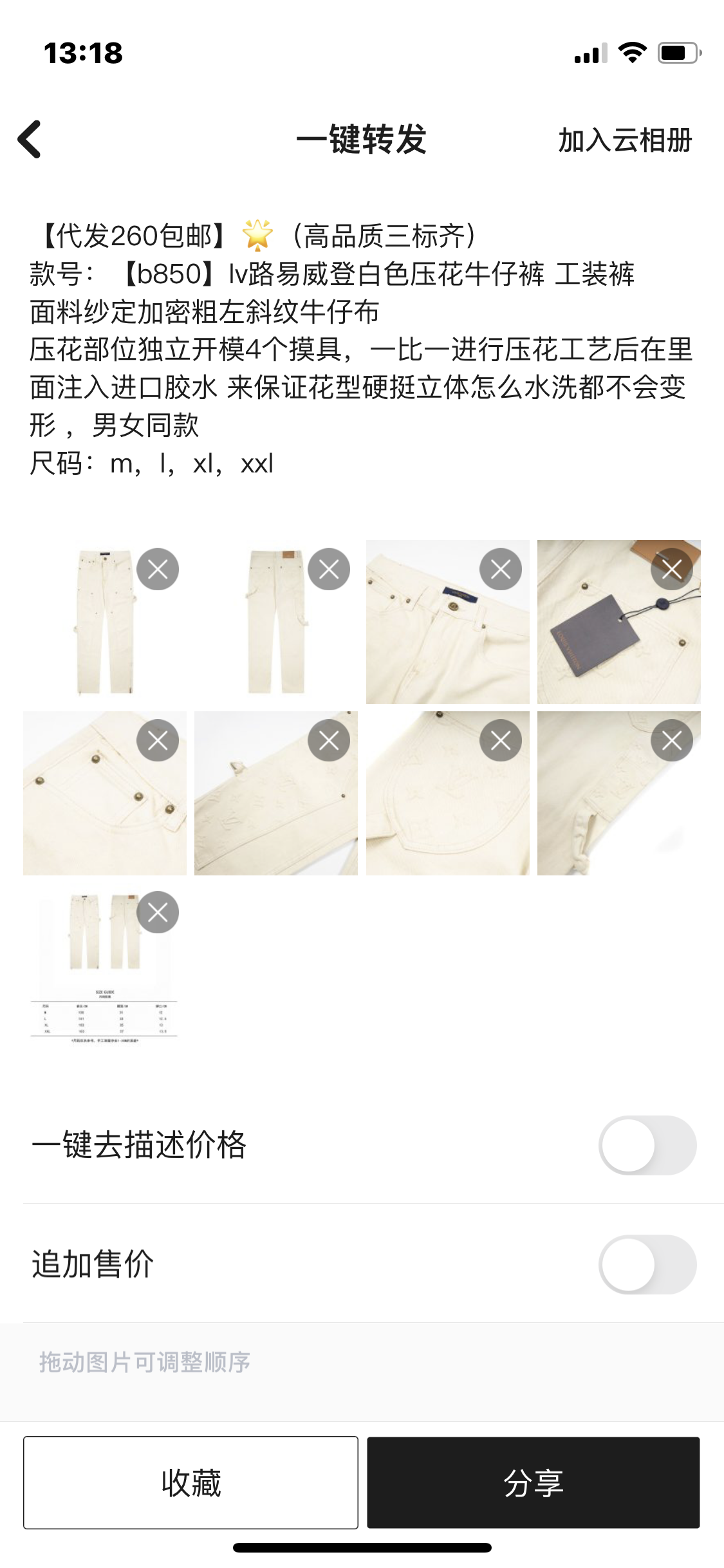Tap the home indicator bar at bottom
Image resolution: width=724 pixels, height=1568 pixels.
click(x=362, y=1547)
